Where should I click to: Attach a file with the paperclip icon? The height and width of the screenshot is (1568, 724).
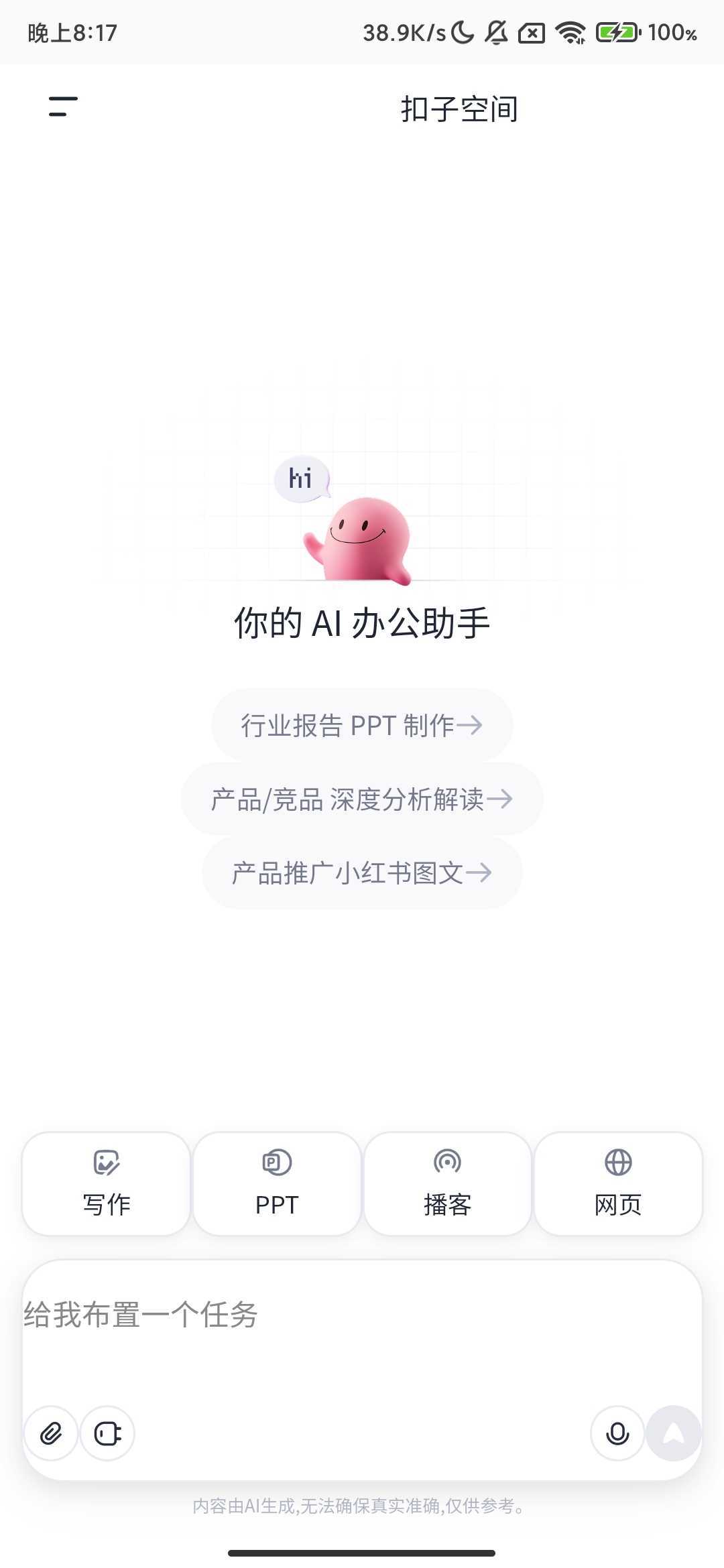(51, 1433)
